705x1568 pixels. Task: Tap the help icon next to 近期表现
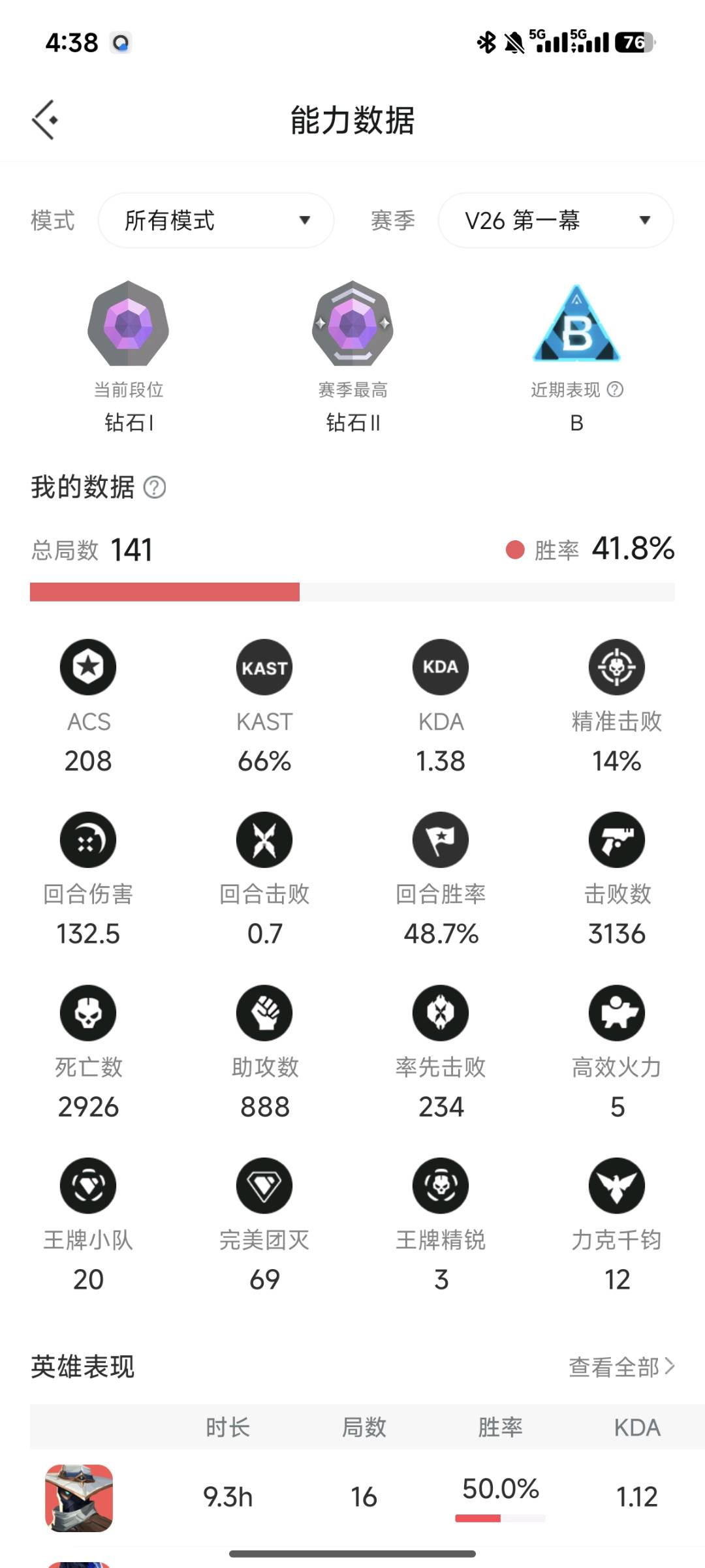615,390
